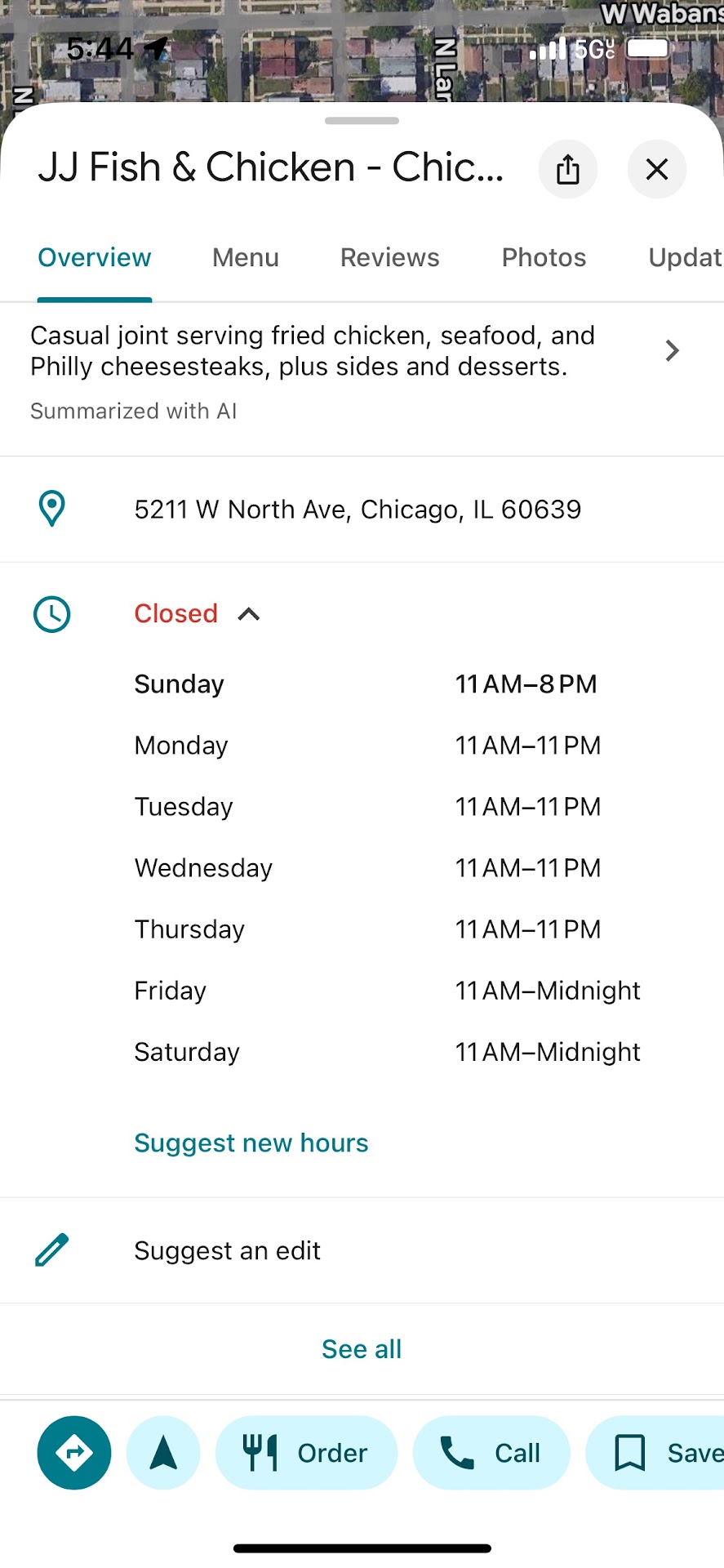724x1568 pixels.
Task: Close the place details sheet
Action: (x=656, y=170)
